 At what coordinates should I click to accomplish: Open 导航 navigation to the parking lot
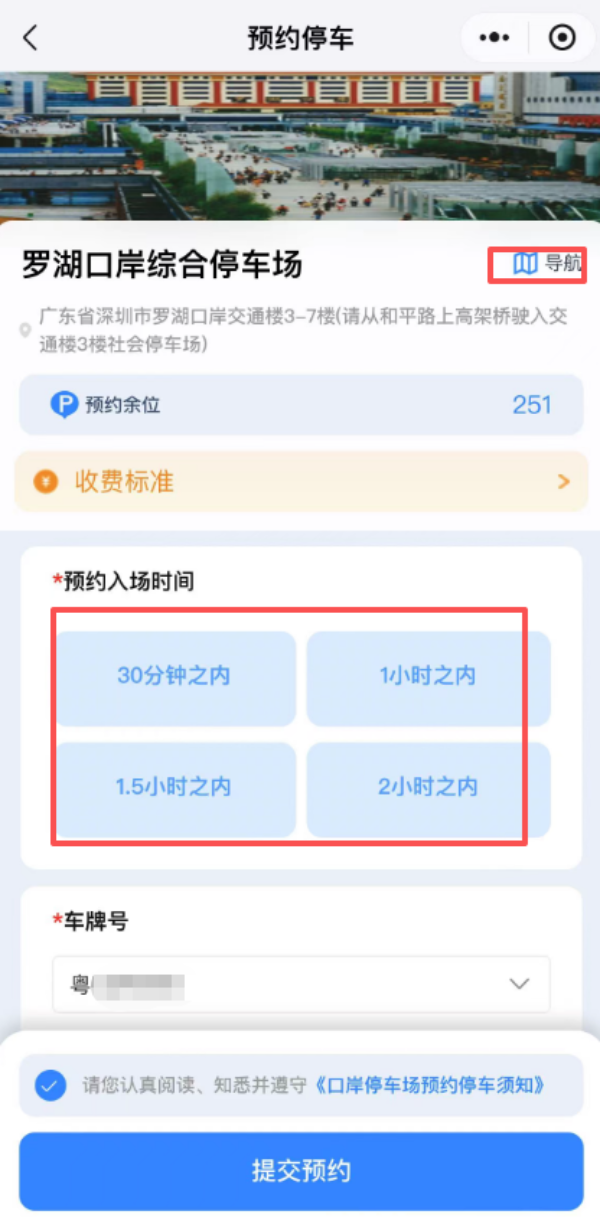click(546, 264)
